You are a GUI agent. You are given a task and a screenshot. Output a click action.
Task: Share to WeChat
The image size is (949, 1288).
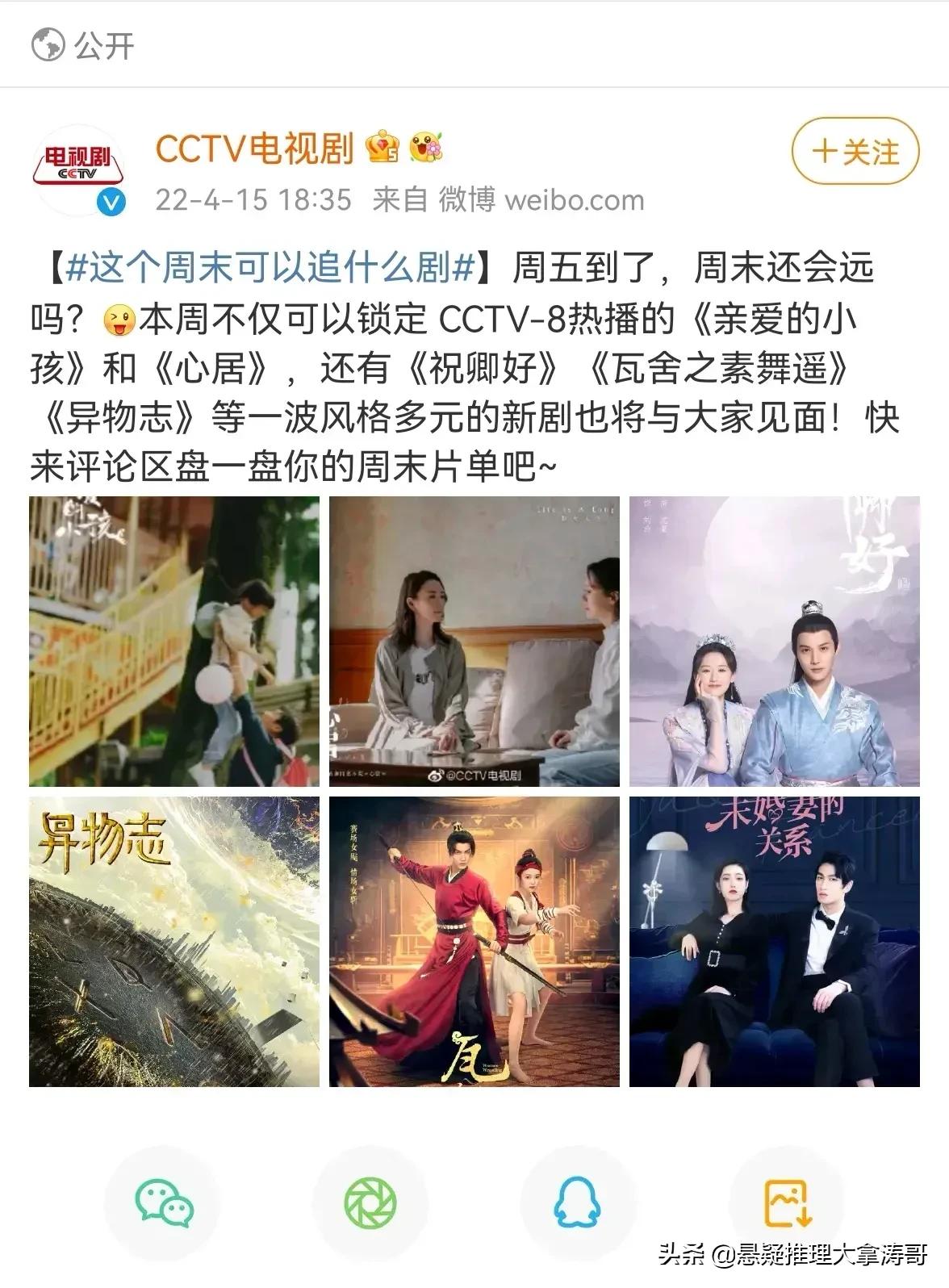(x=164, y=1202)
